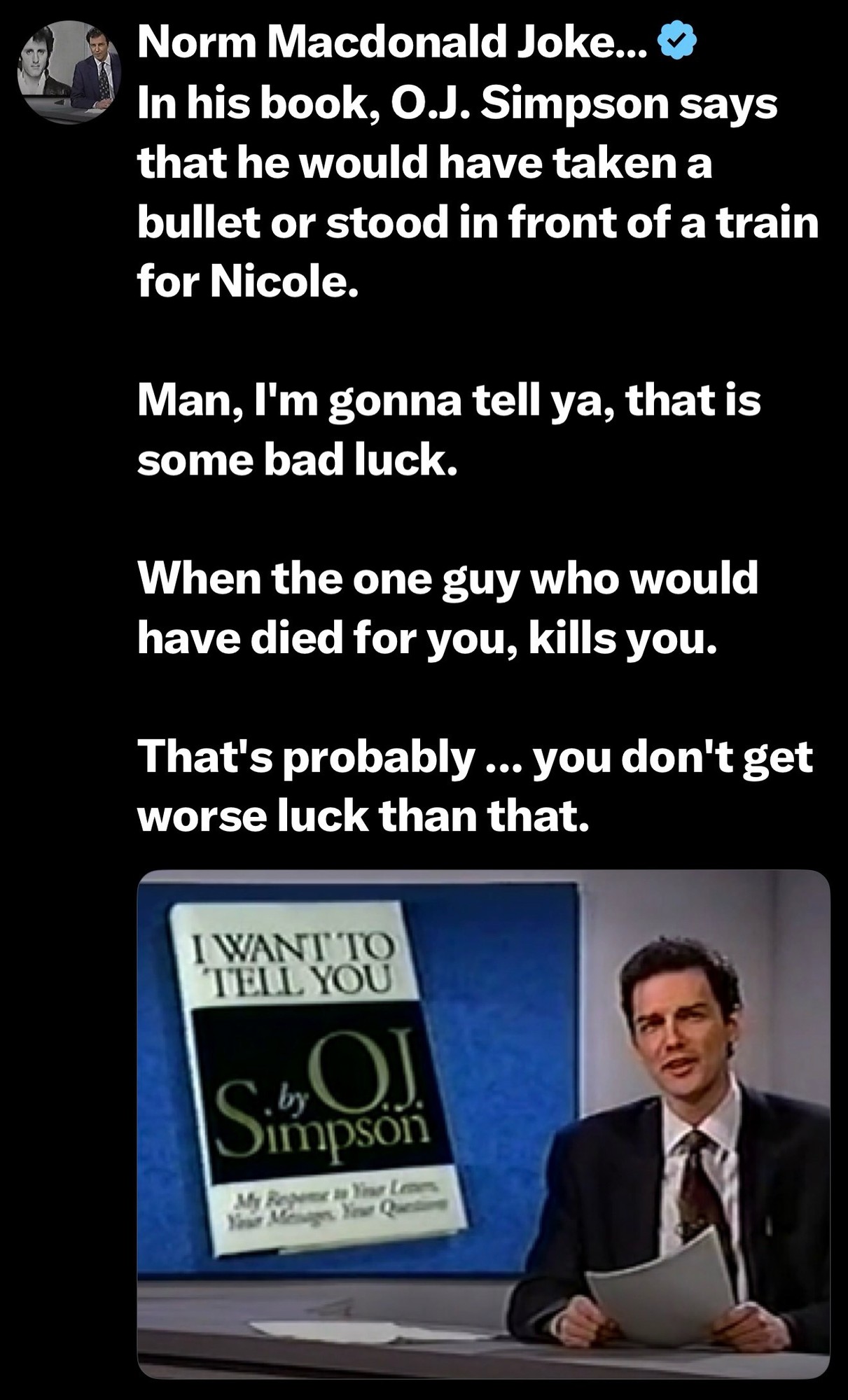Open the Norm Macdonald Joke profile avatar
This screenshot has width=848, height=1400.
69,72
